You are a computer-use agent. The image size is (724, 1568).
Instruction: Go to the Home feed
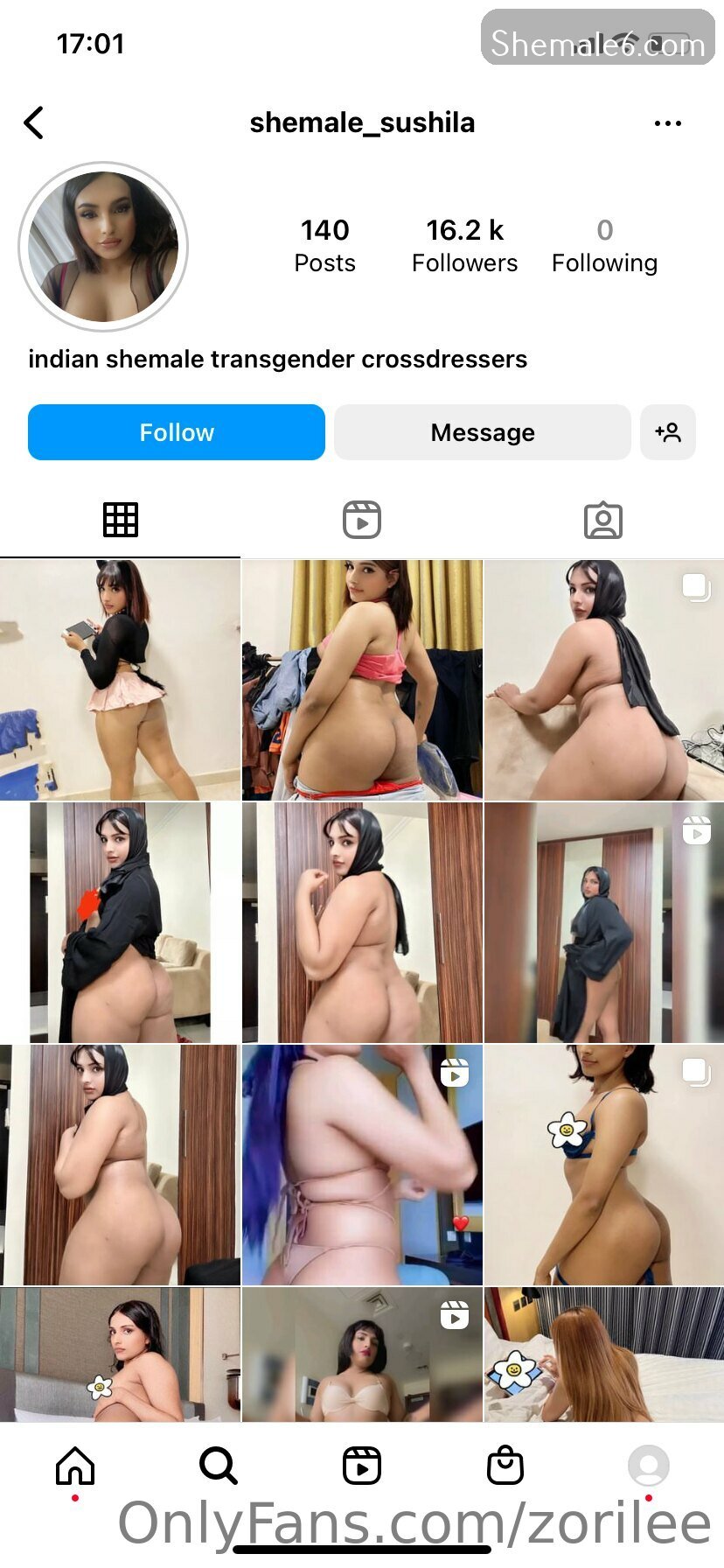[75, 1465]
